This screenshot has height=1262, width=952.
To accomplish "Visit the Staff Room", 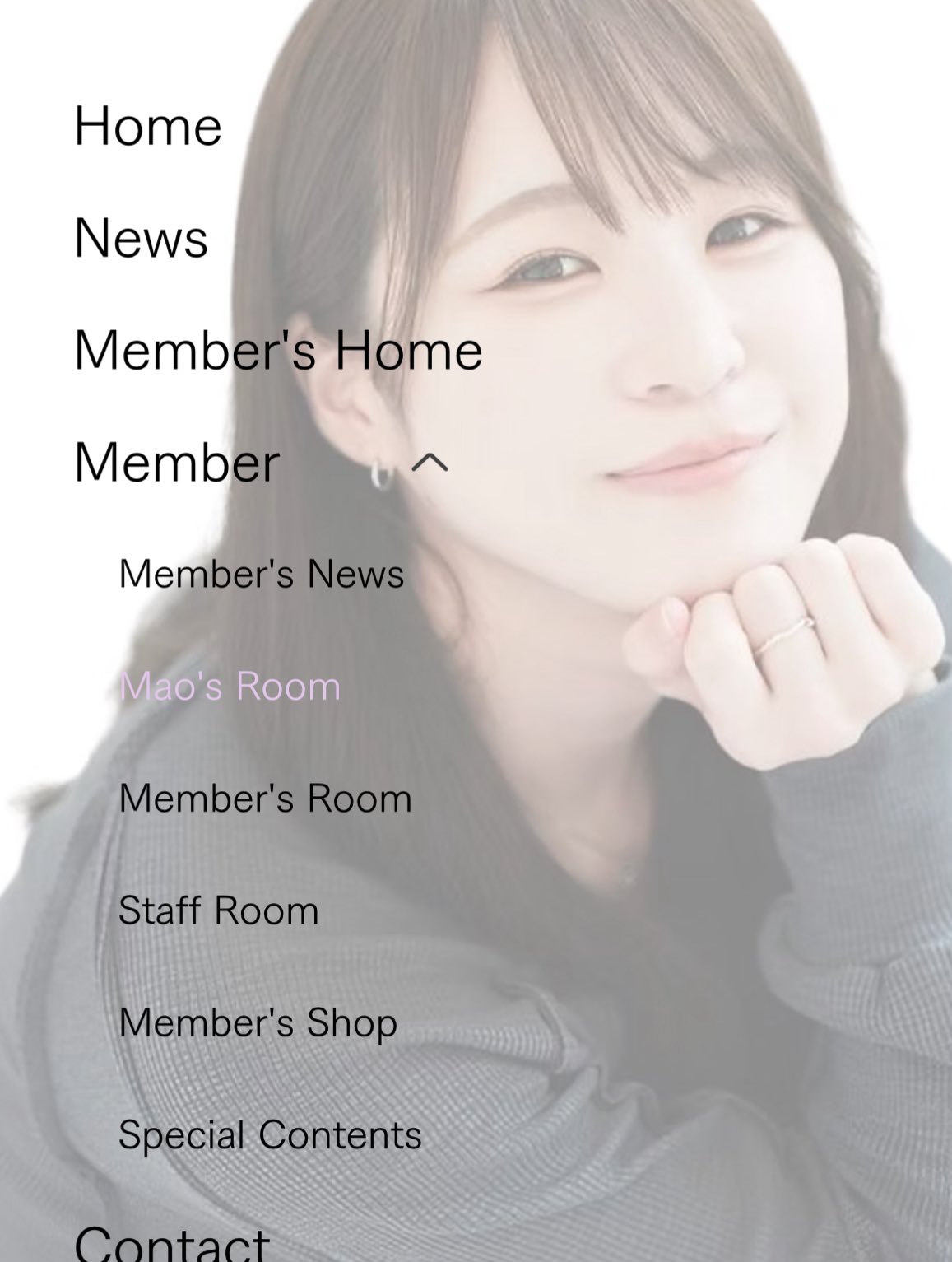I will tap(218, 910).
